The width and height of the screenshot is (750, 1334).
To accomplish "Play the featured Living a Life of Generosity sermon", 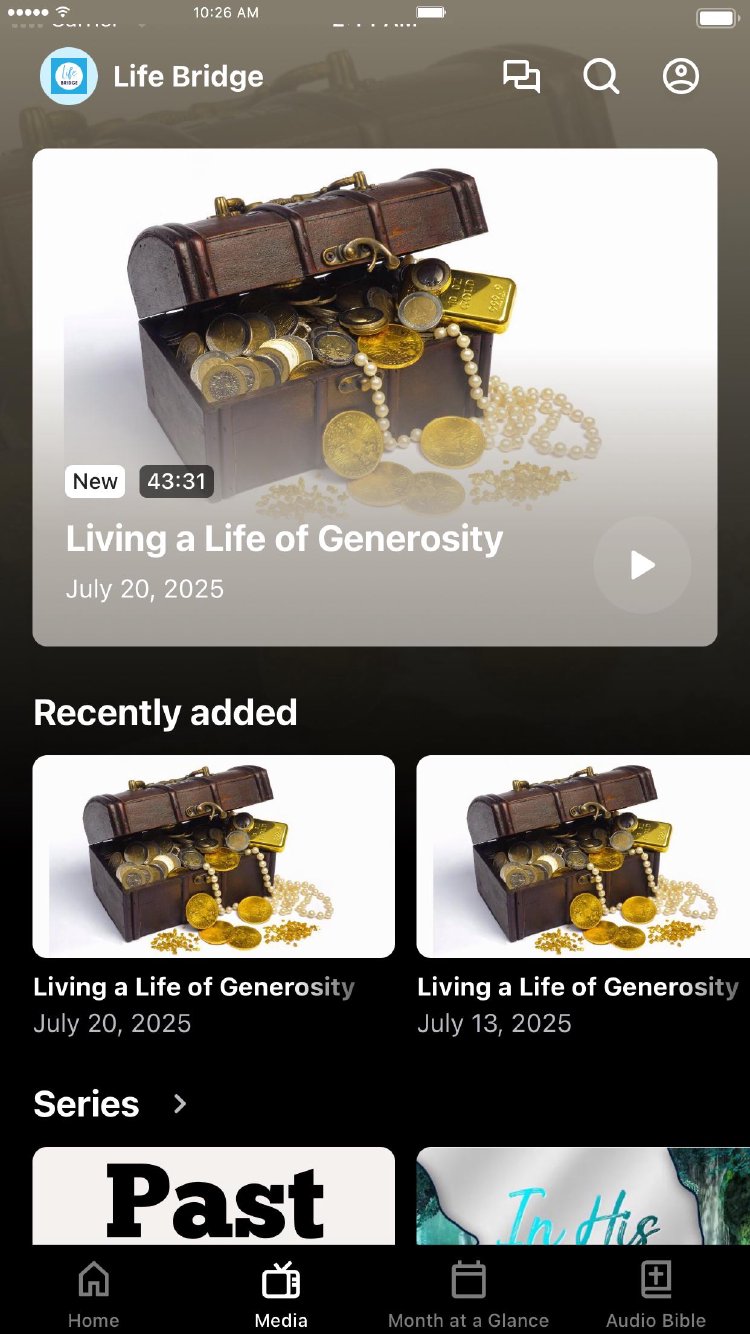I will 642,565.
